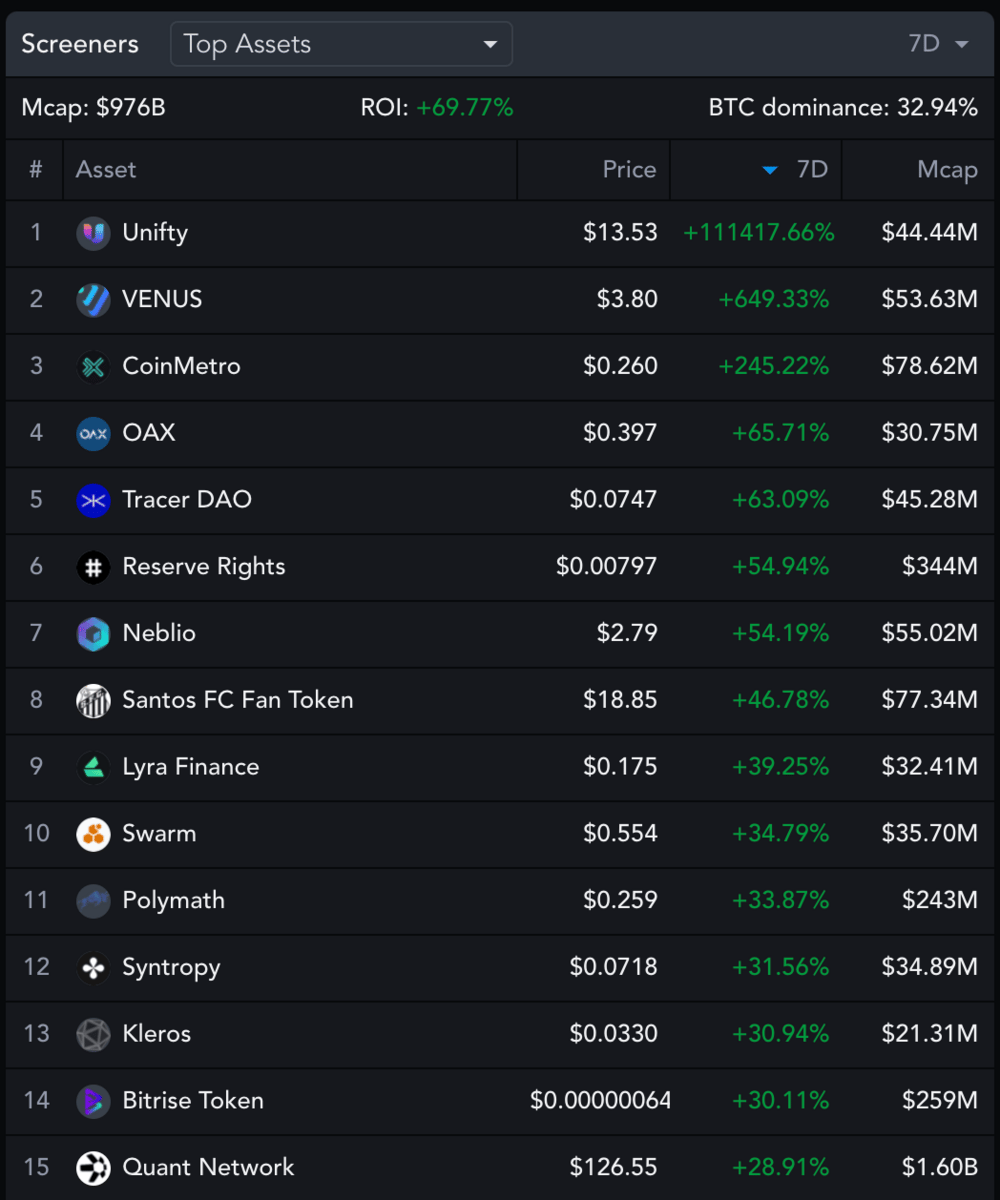The height and width of the screenshot is (1200, 1000).
Task: Open the Kleros row
Action: coord(156,1034)
